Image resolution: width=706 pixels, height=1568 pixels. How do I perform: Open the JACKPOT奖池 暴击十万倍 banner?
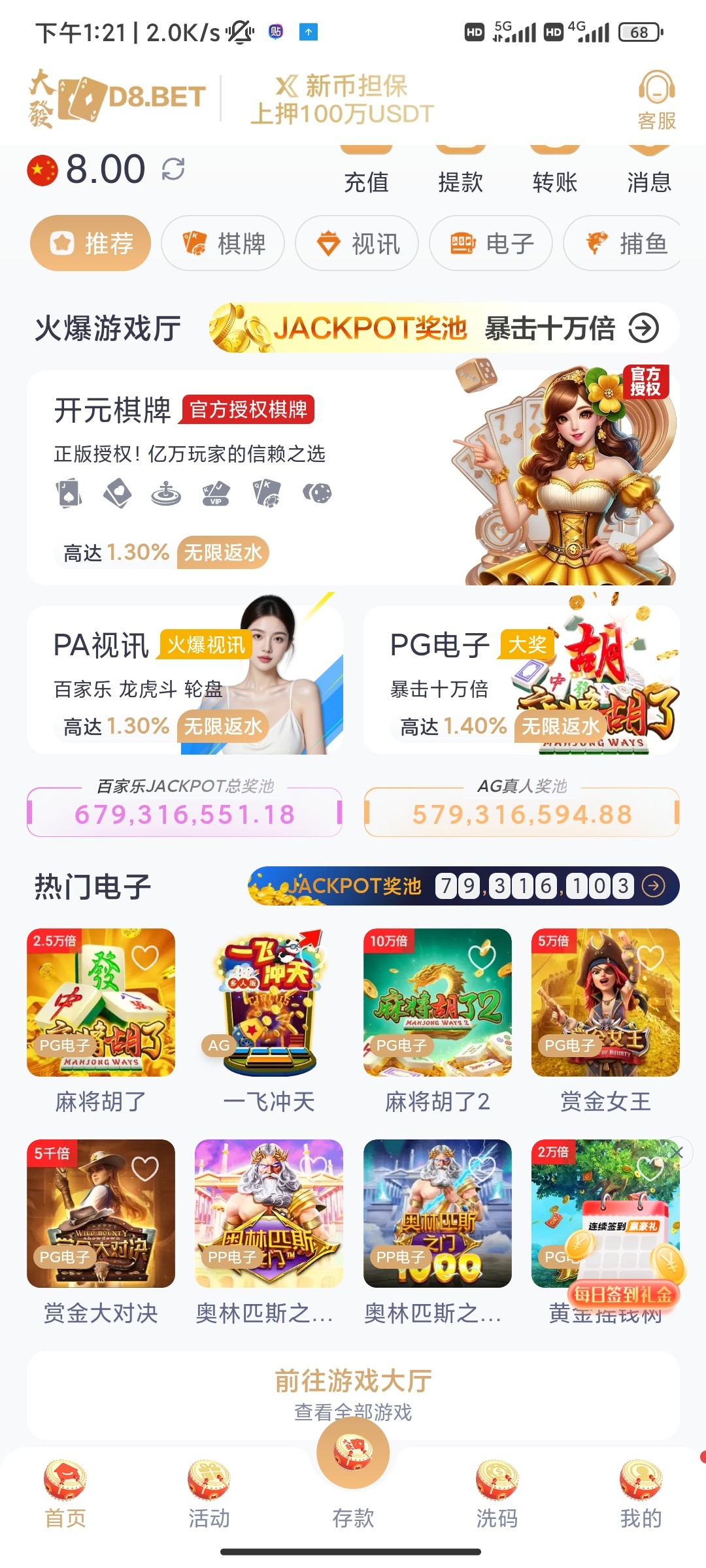click(x=445, y=328)
